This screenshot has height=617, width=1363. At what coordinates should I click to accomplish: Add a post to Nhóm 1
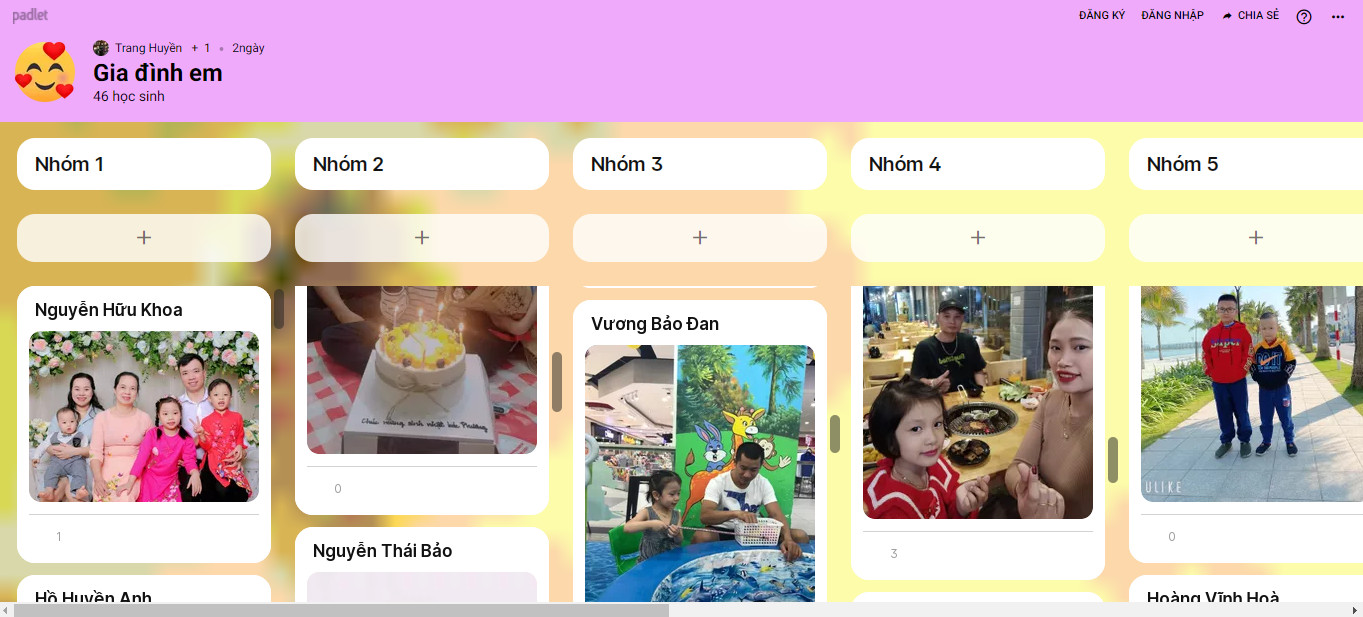pyautogui.click(x=144, y=238)
